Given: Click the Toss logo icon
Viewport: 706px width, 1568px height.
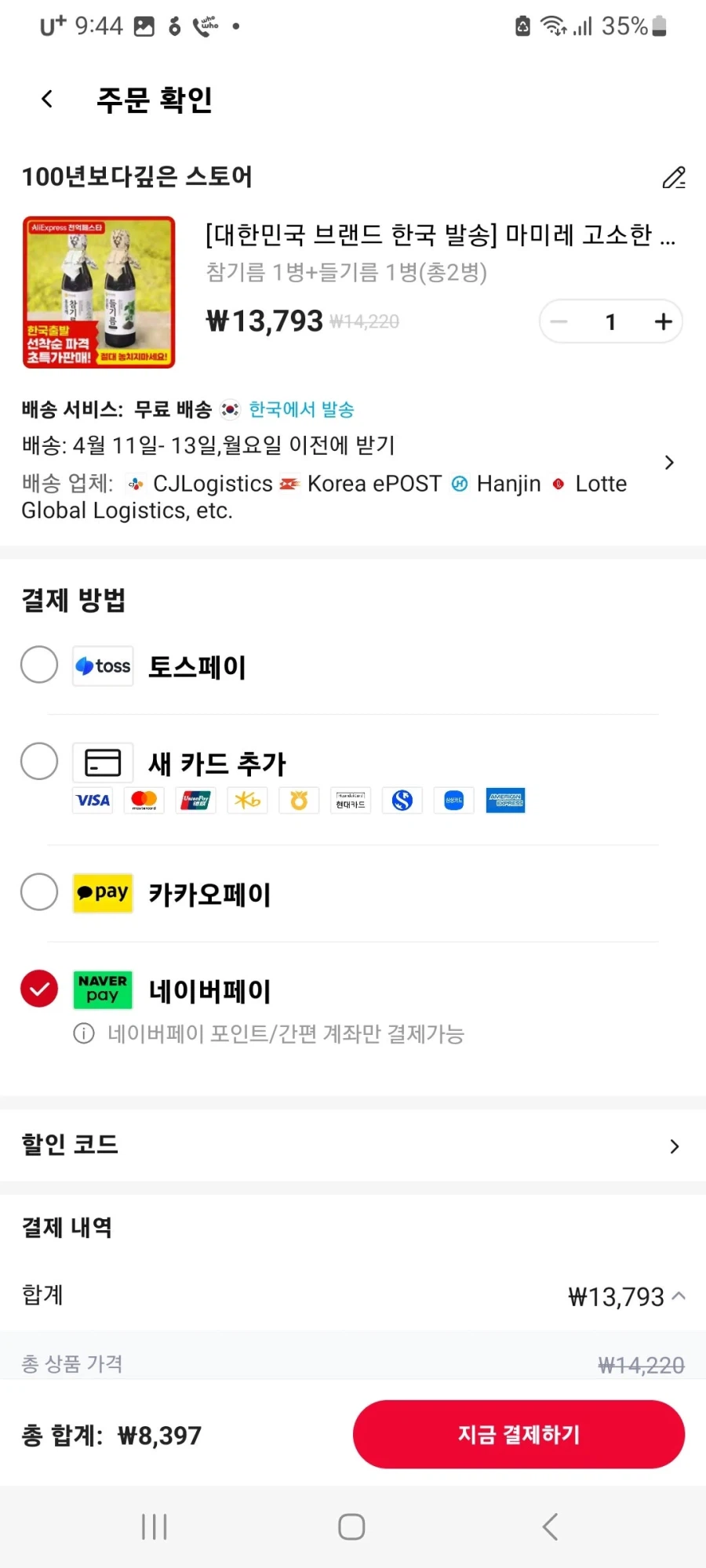Looking at the screenshot, I should coord(102,666).
